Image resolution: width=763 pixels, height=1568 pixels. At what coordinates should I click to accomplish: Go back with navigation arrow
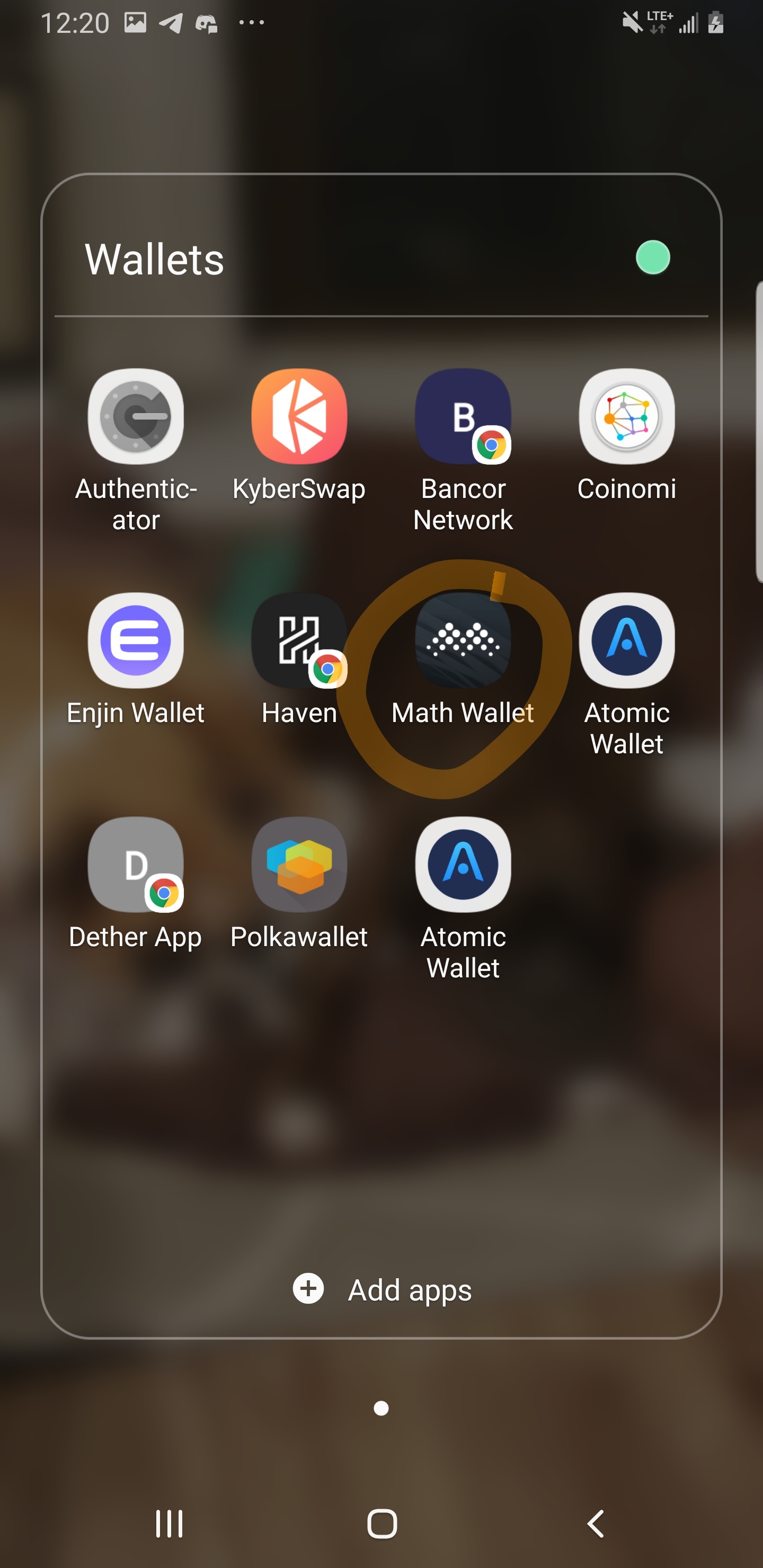pyautogui.click(x=596, y=1524)
